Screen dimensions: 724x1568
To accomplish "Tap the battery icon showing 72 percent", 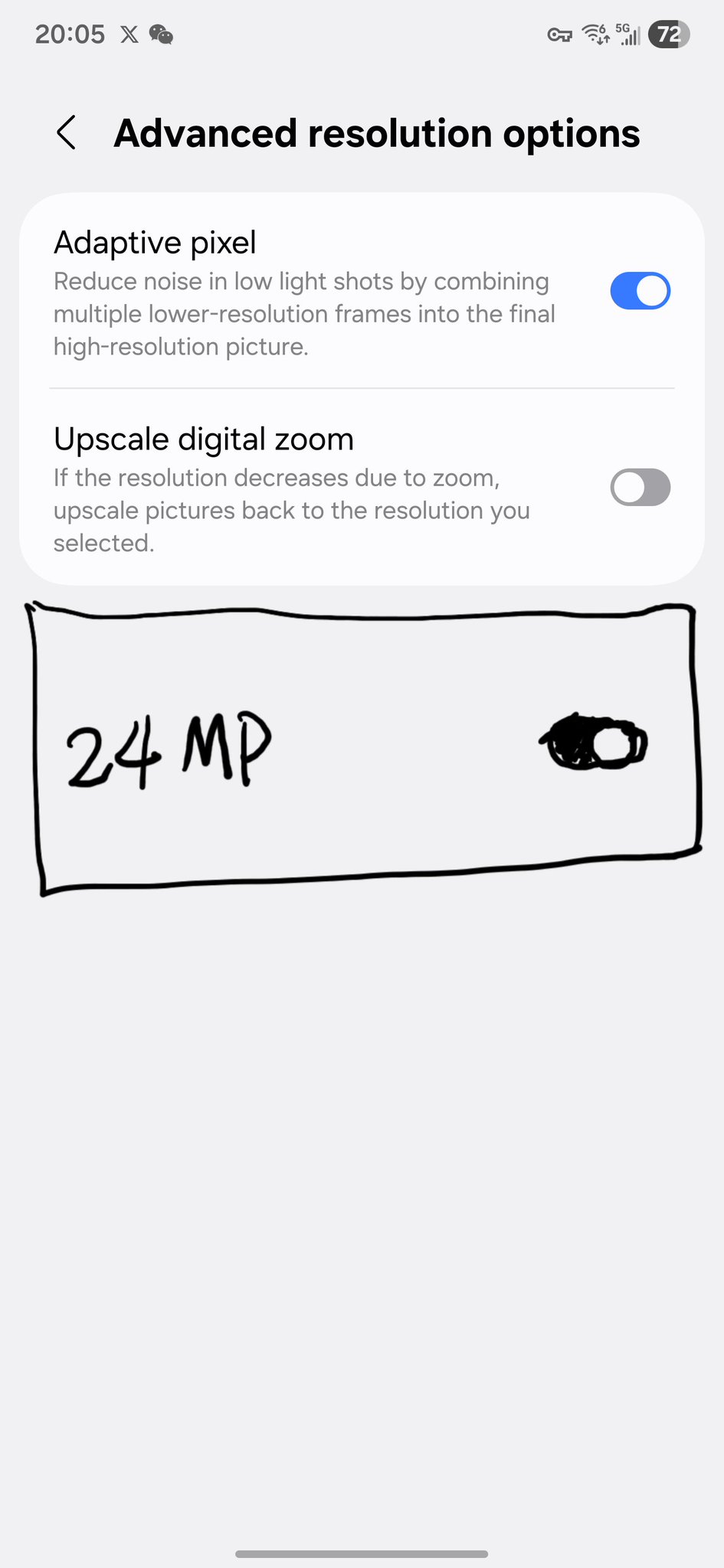I will [669, 34].
